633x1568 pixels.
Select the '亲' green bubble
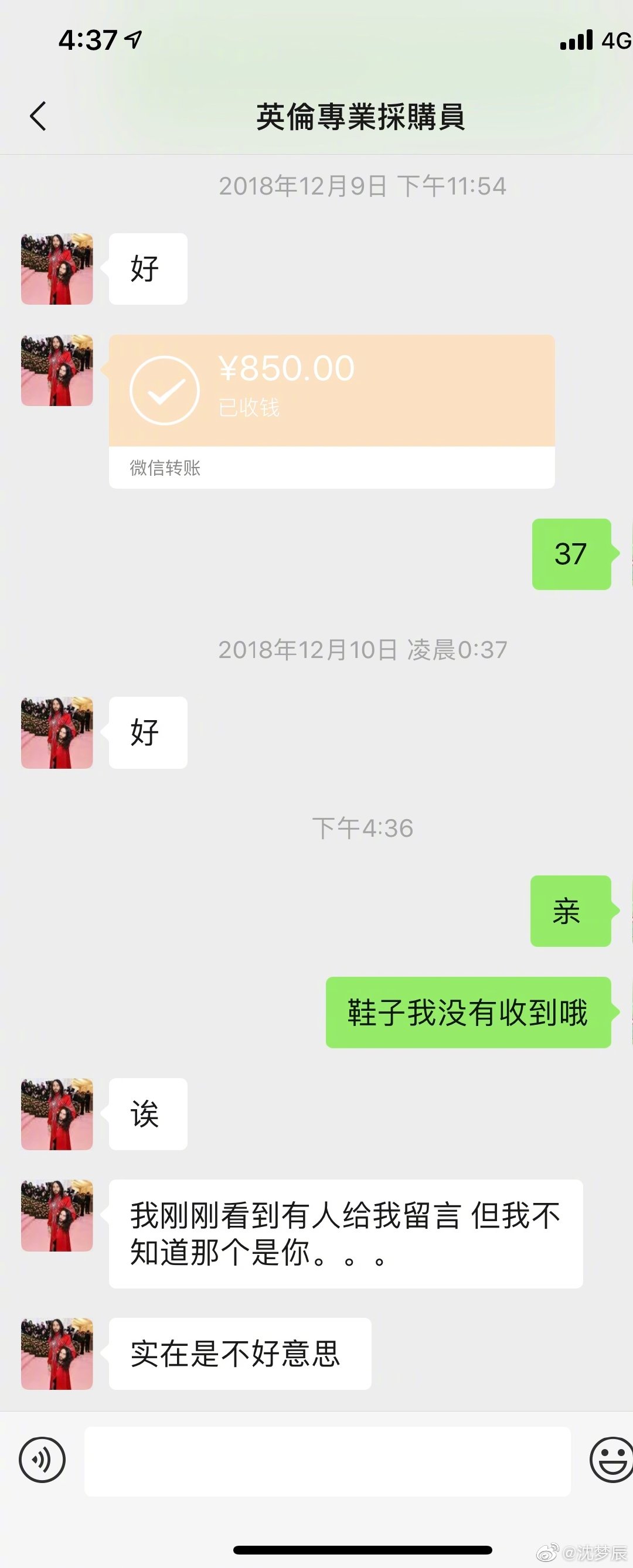570,911
